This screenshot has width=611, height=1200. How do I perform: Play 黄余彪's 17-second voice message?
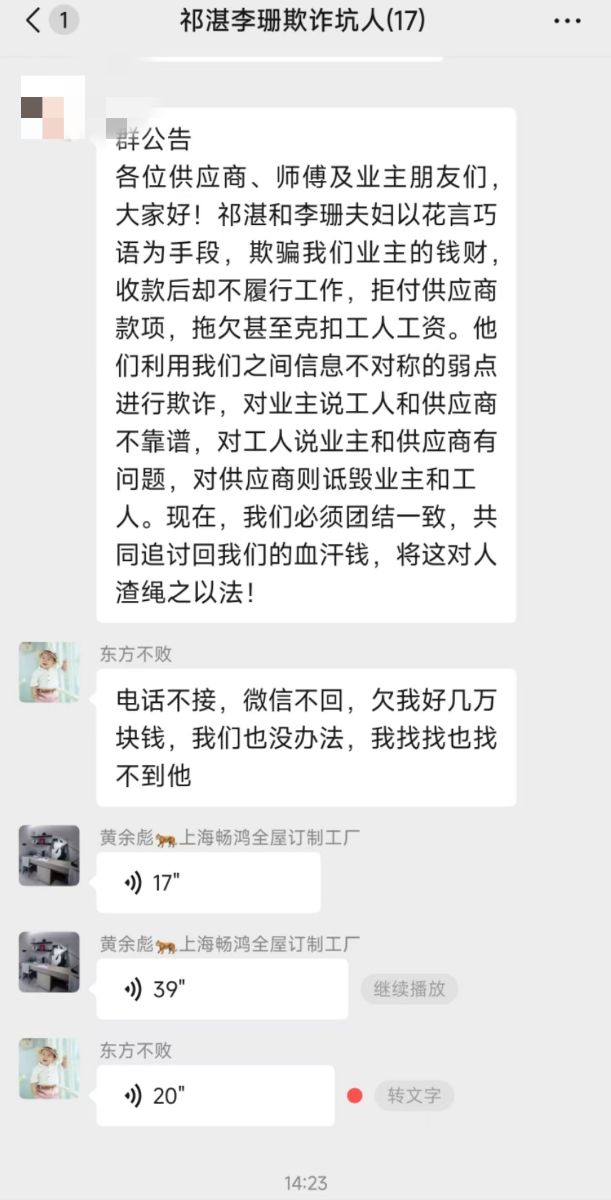(x=208, y=882)
